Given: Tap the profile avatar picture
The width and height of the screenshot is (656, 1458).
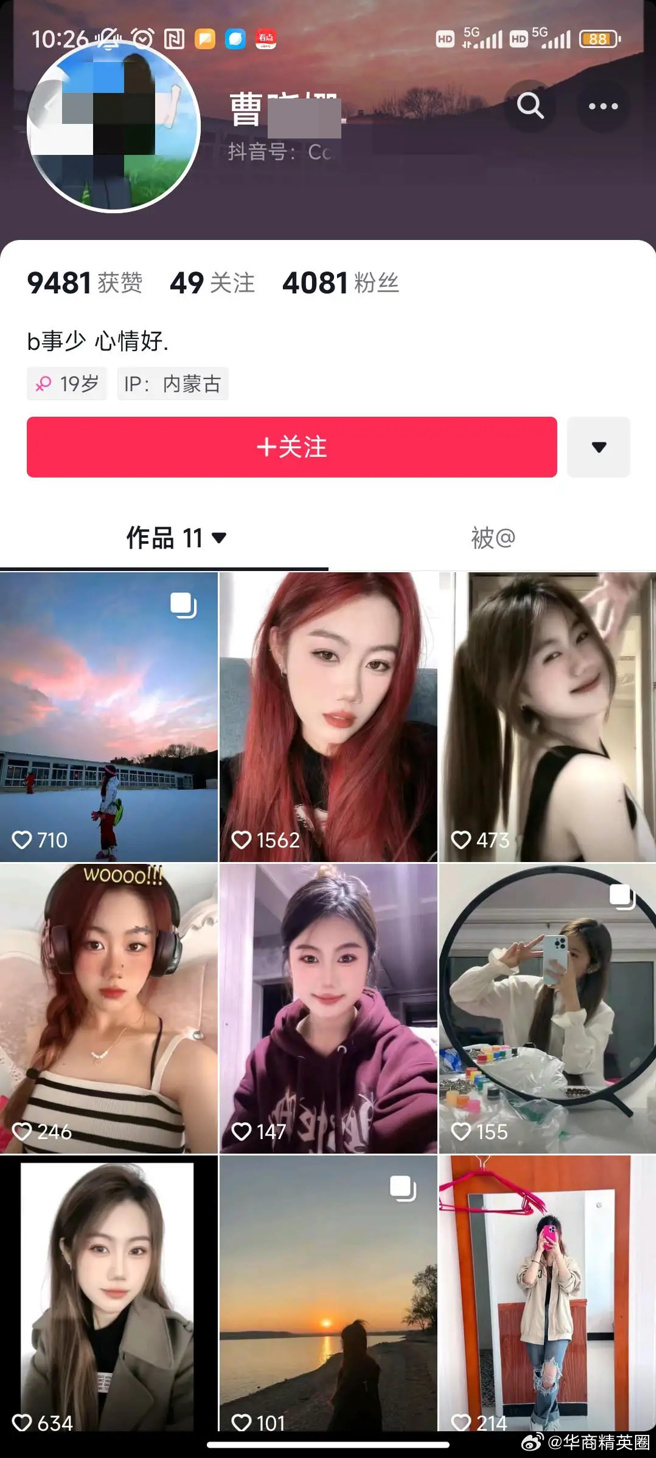Looking at the screenshot, I should [x=114, y=128].
